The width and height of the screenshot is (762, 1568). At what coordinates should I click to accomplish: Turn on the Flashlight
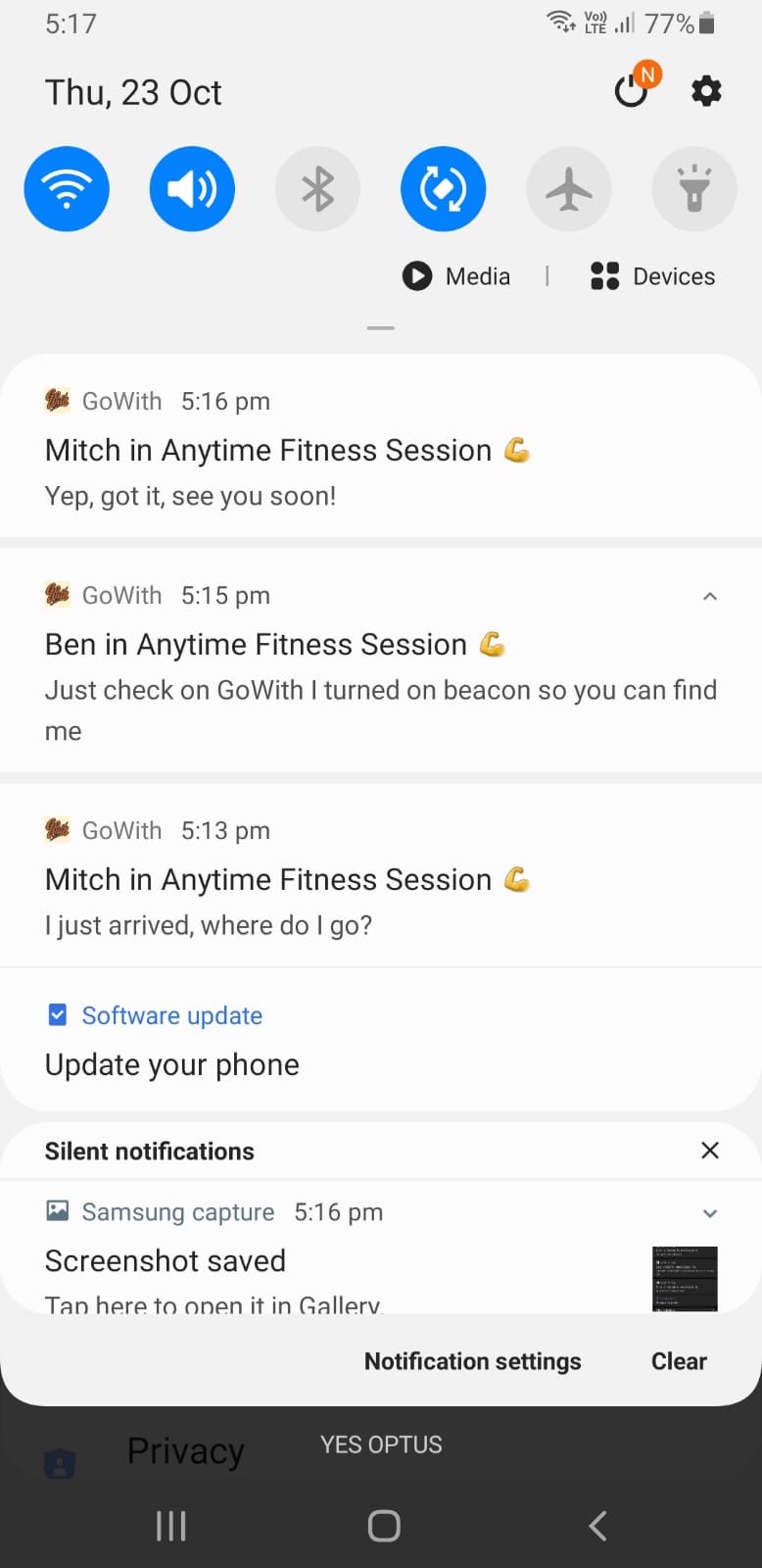tap(694, 189)
